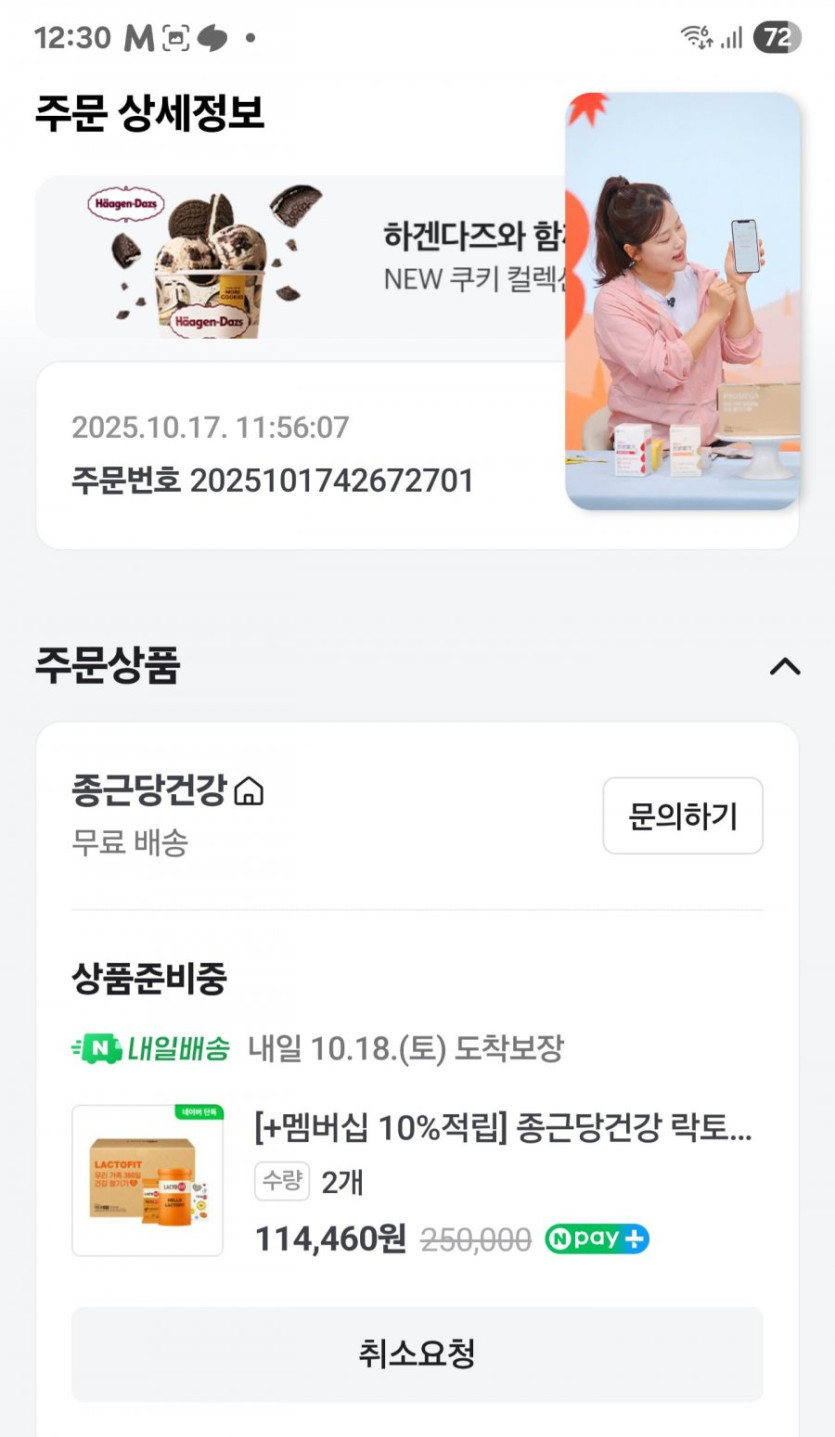835x1437 pixels.
Task: Visit the 종근당건강 store home
Action: [249, 792]
